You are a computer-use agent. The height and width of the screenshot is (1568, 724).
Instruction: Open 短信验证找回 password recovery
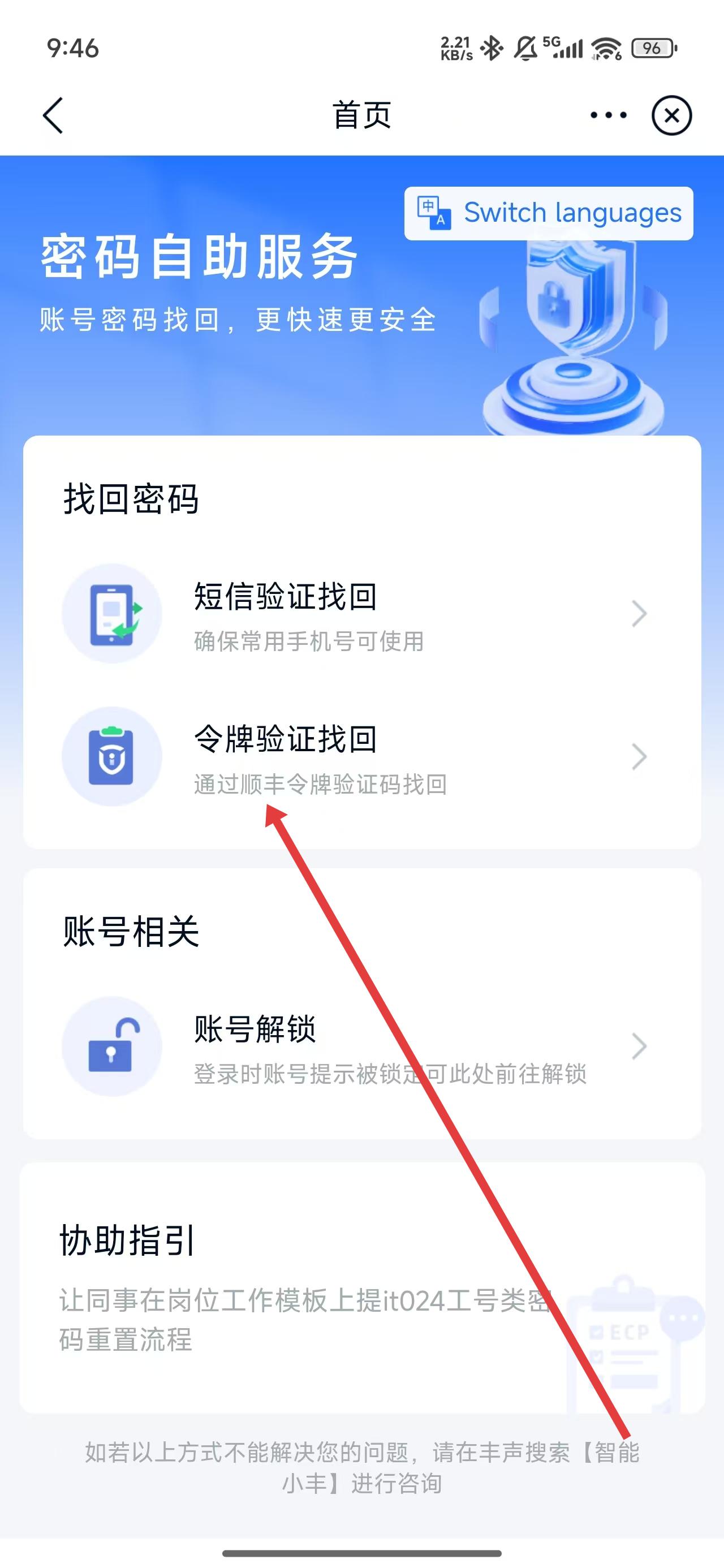pyautogui.click(x=361, y=614)
